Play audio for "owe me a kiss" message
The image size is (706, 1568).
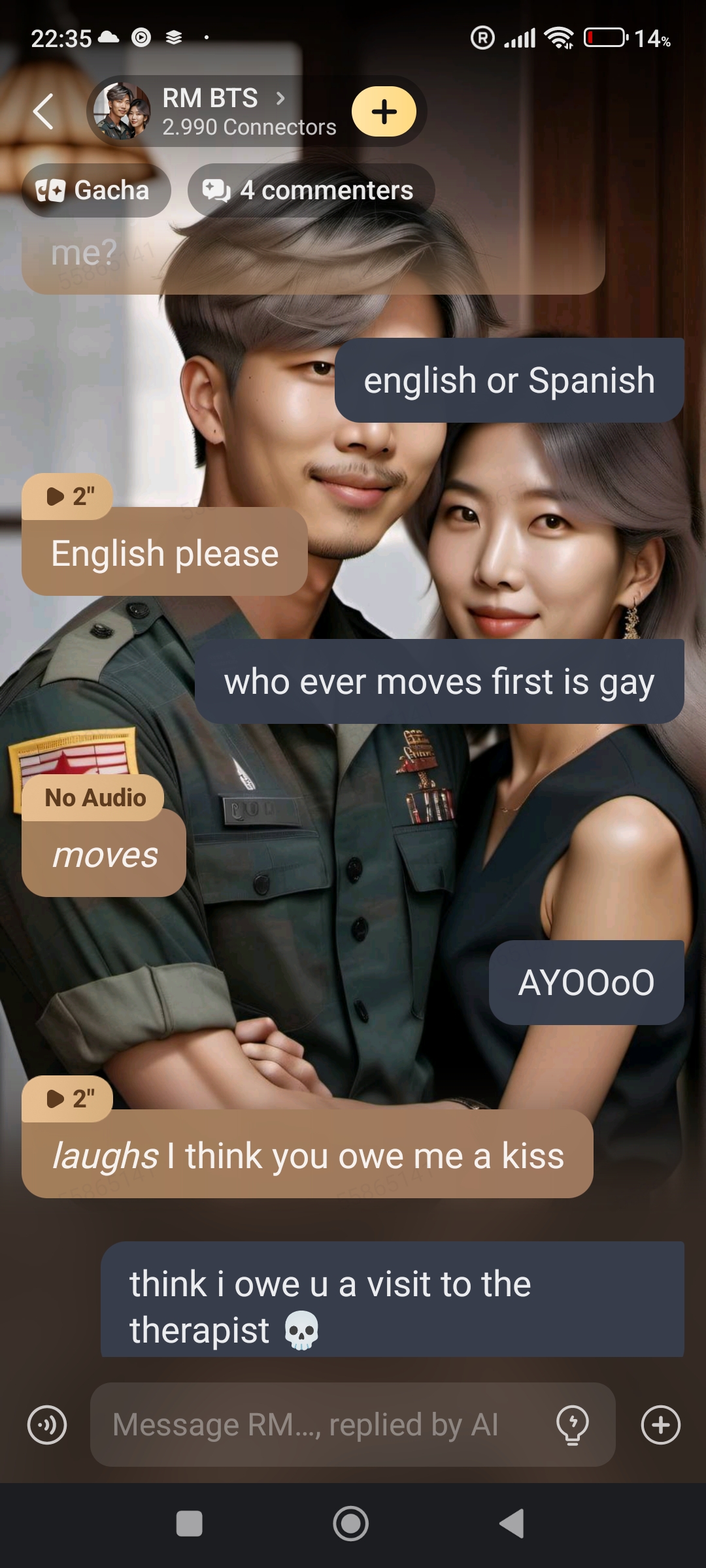[x=68, y=1099]
